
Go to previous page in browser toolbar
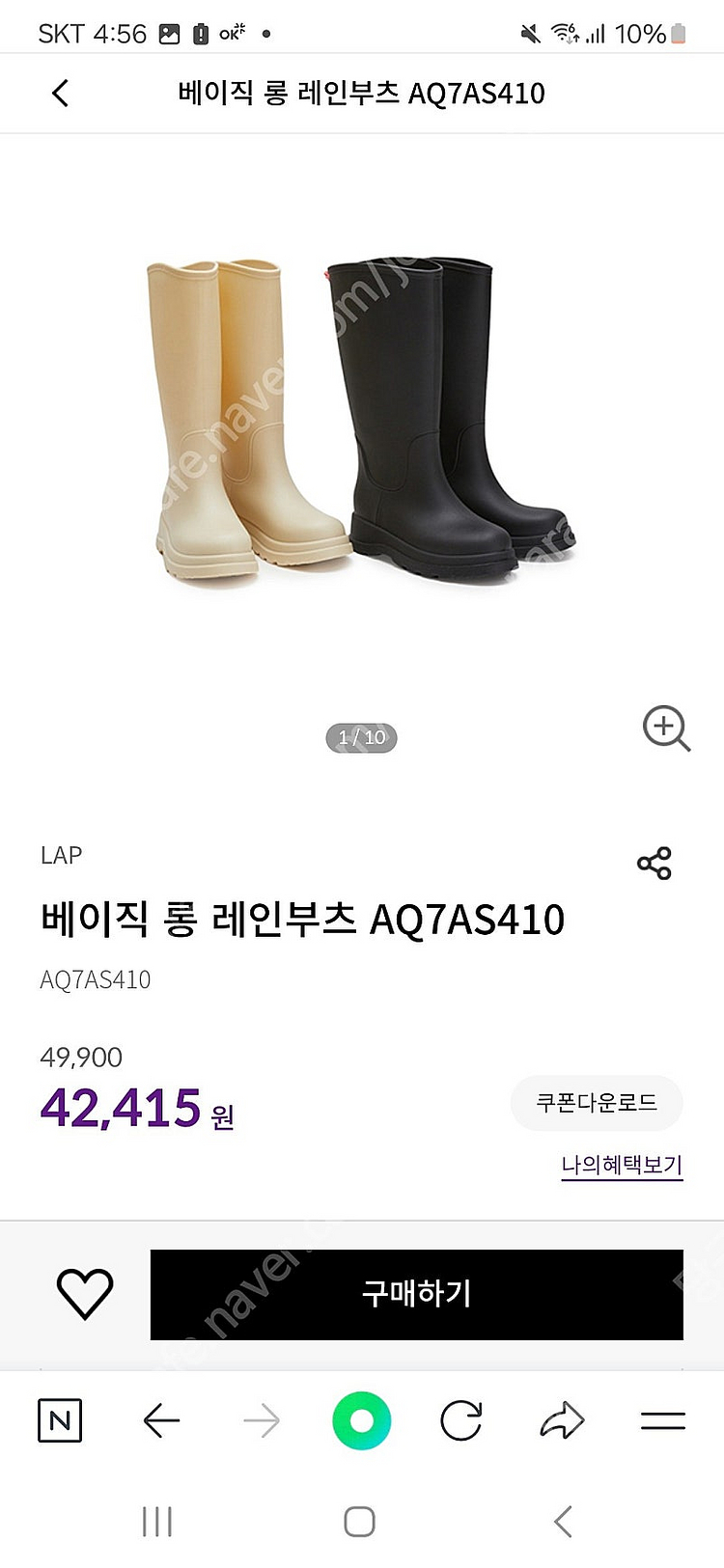(x=161, y=1420)
